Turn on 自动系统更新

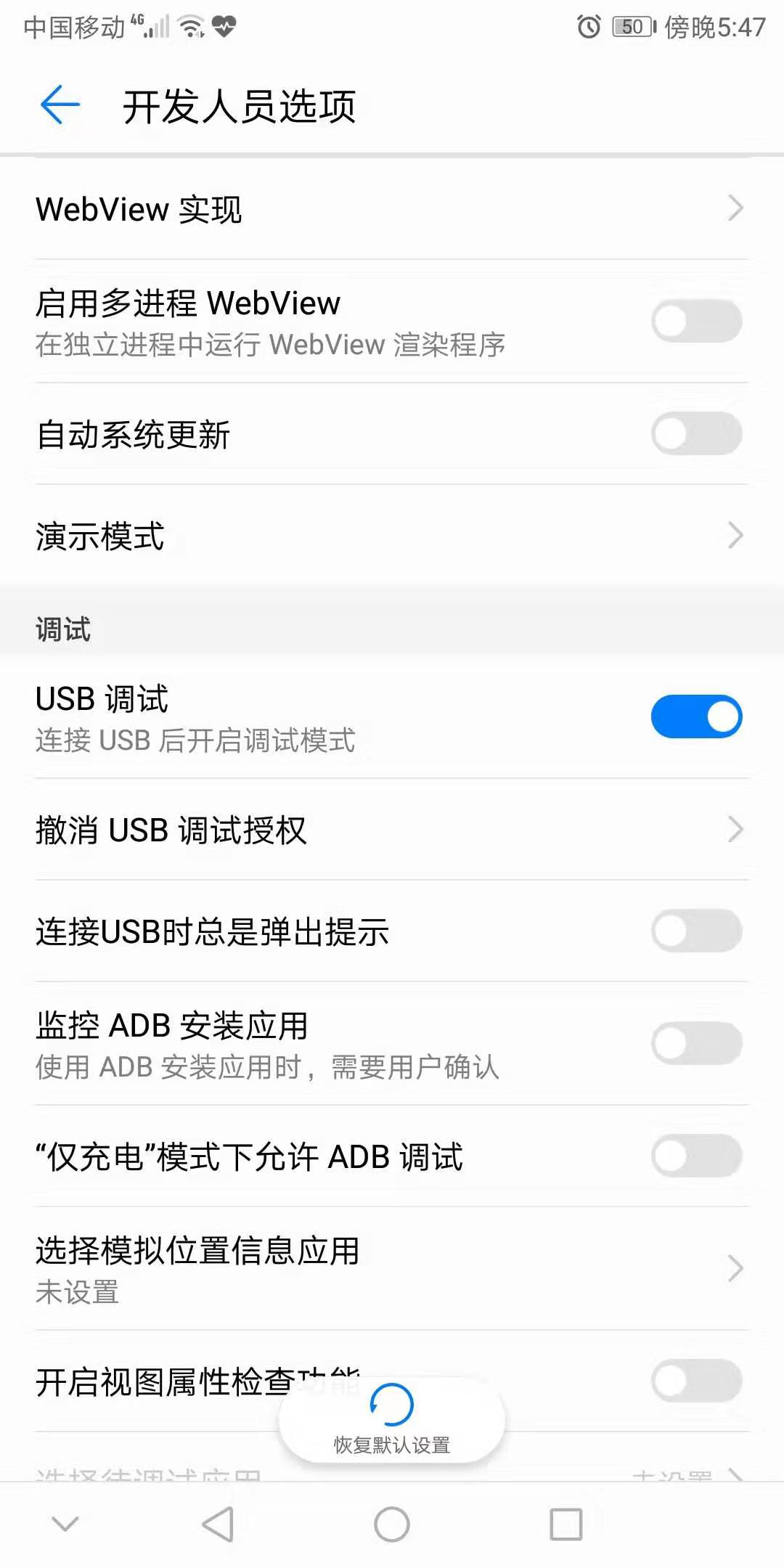(x=695, y=434)
